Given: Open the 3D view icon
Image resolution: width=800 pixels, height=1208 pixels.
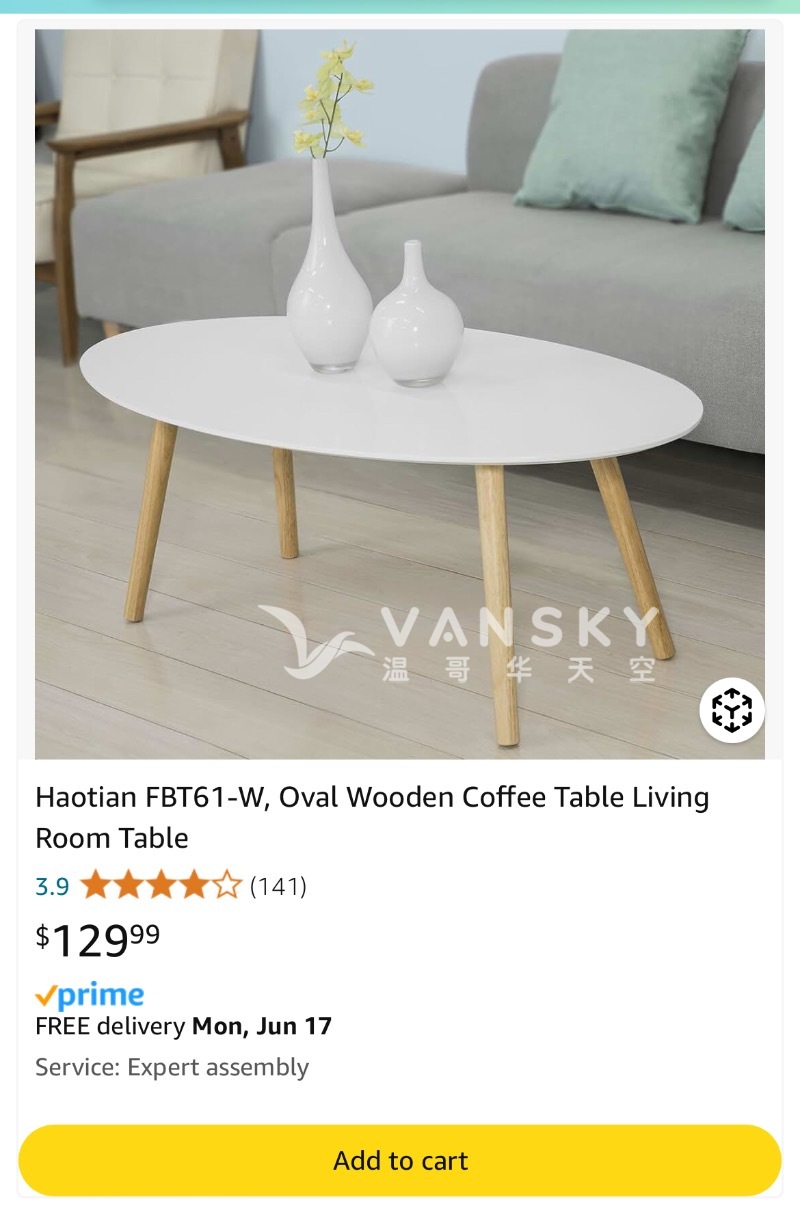Looking at the screenshot, I should click(x=731, y=710).
